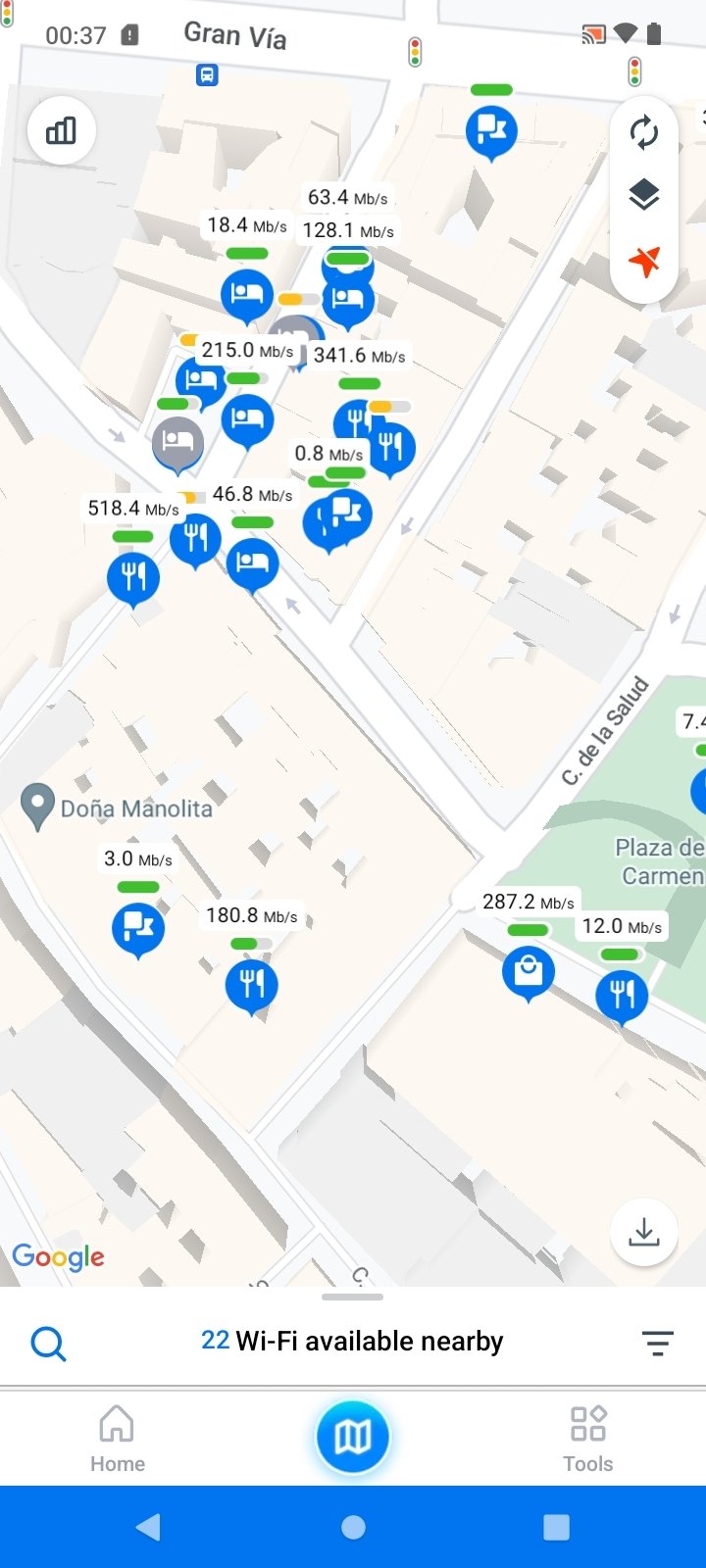
Task: Go to the Home tab
Action: coord(118,1439)
